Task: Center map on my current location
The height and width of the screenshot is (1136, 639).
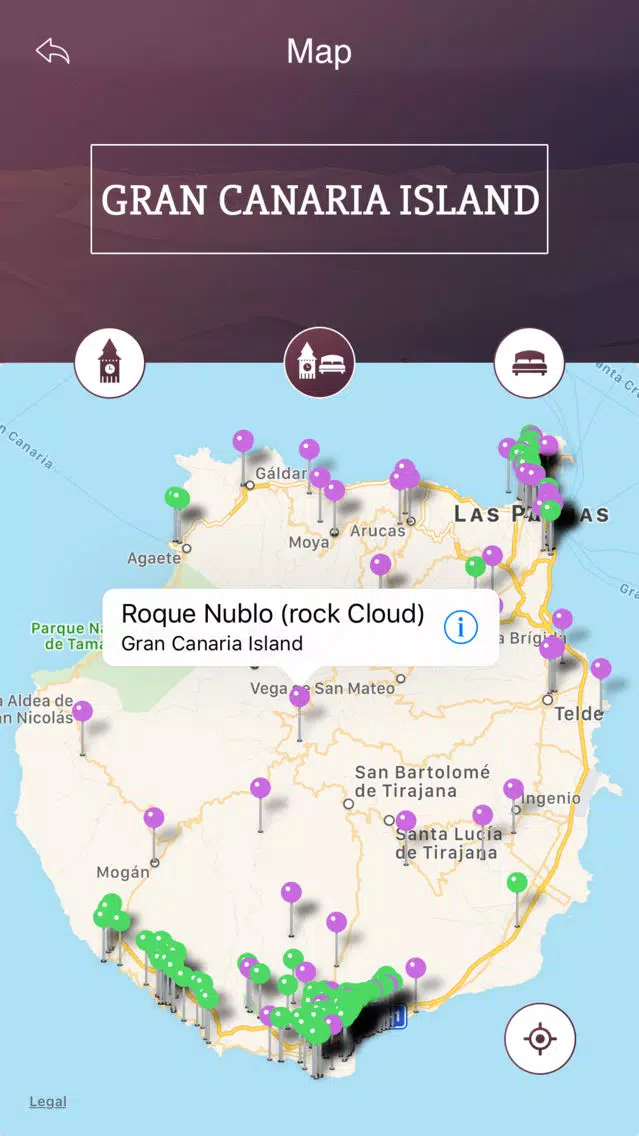Action: coord(540,1039)
